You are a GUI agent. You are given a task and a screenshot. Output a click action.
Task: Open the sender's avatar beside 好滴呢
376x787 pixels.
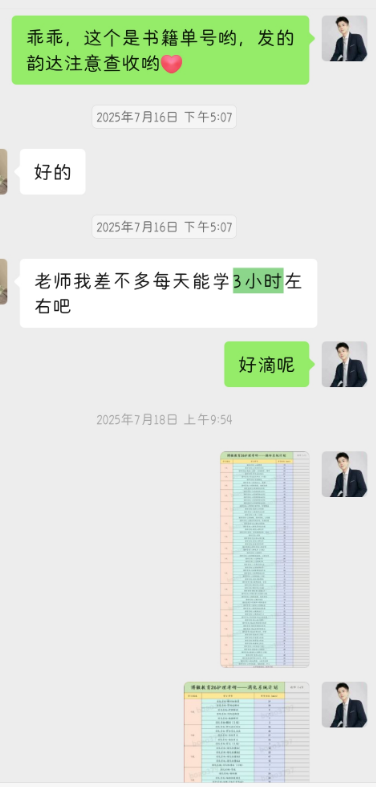(x=344, y=364)
